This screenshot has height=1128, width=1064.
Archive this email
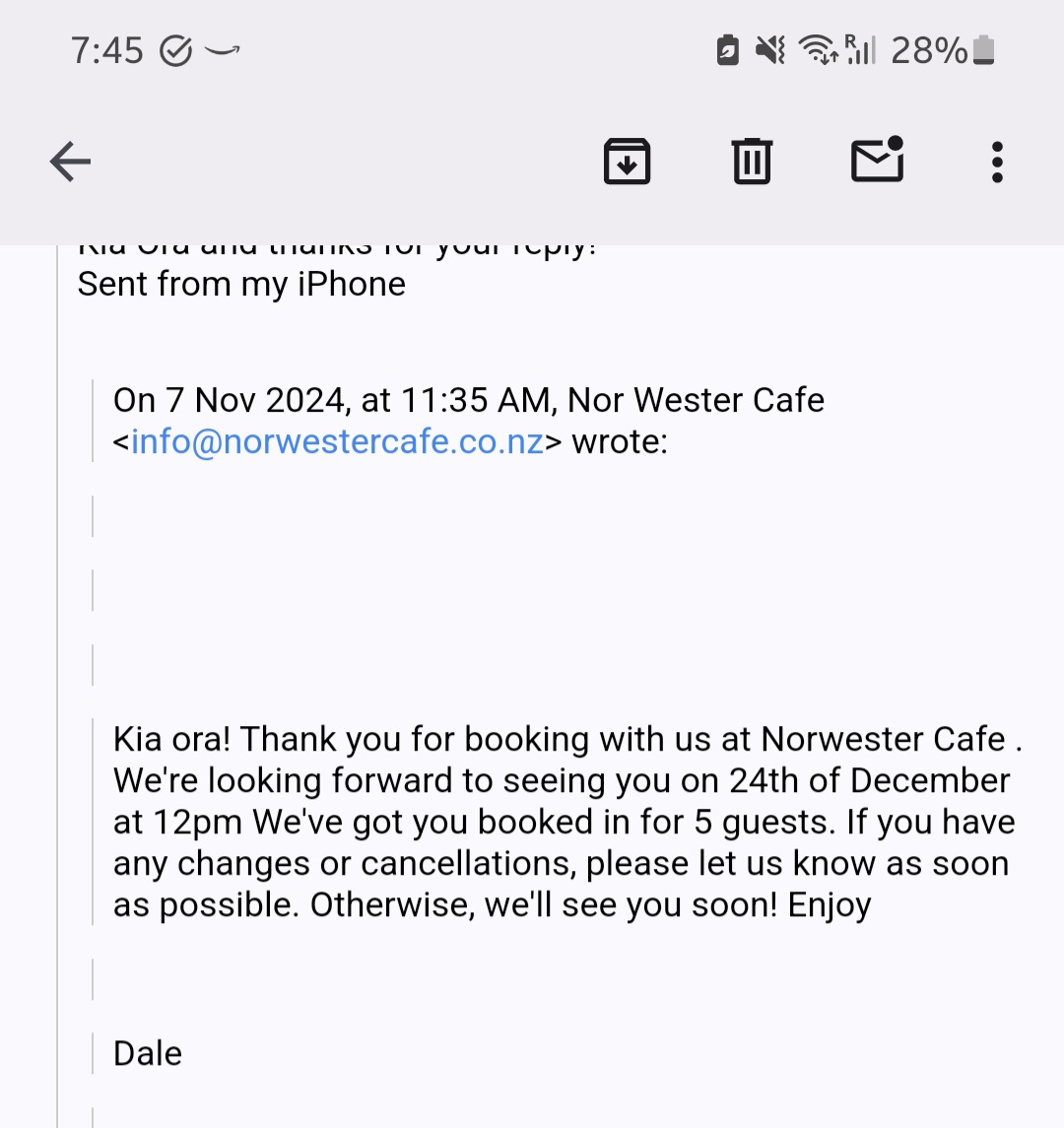tap(627, 162)
